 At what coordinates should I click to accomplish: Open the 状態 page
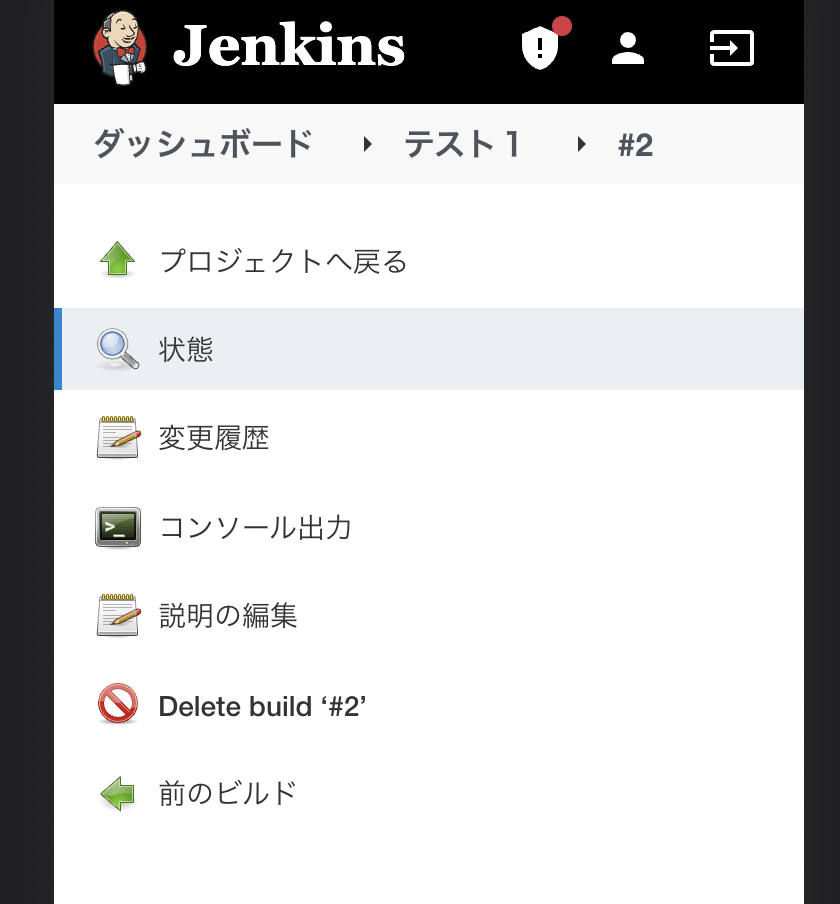(186, 349)
